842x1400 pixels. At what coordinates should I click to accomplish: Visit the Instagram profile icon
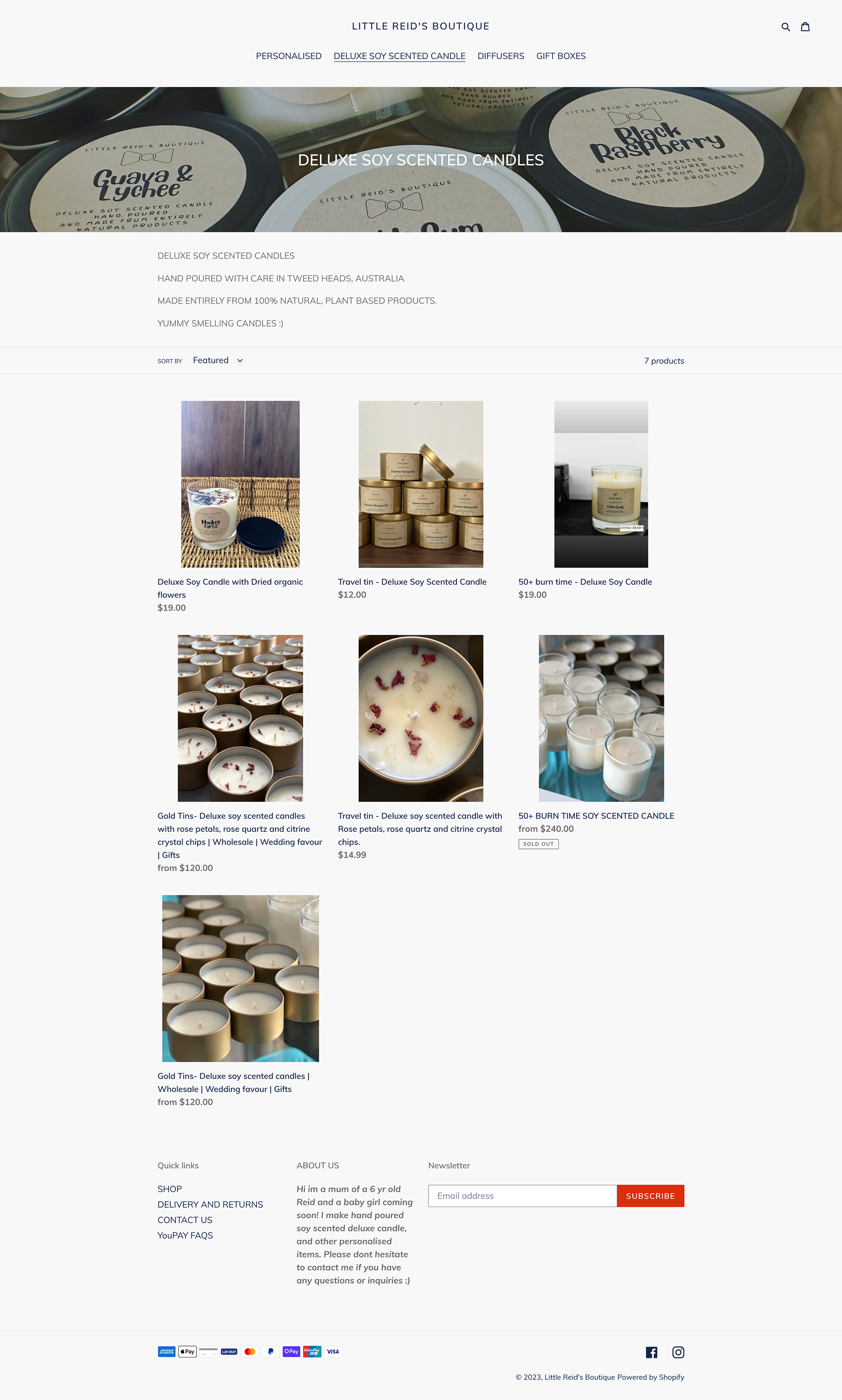point(678,1352)
